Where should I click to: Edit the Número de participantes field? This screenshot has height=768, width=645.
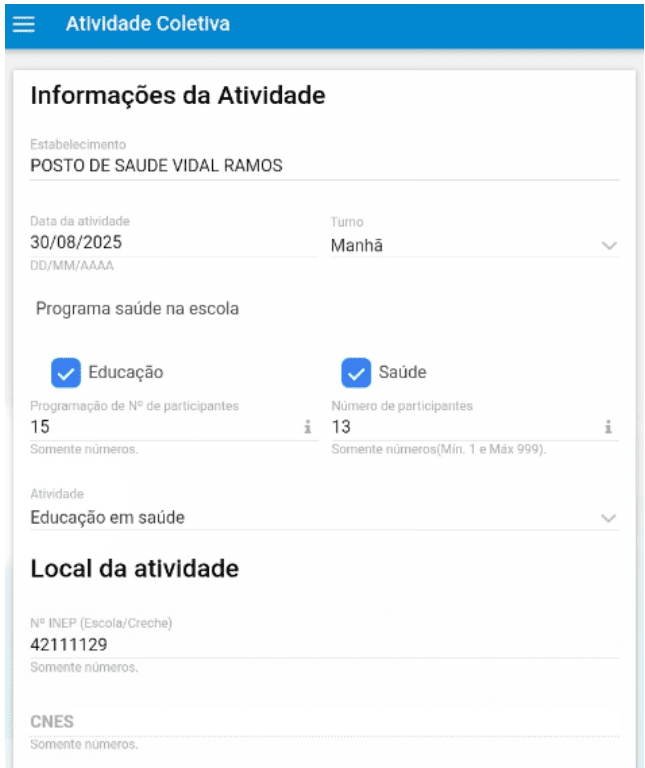(x=460, y=427)
